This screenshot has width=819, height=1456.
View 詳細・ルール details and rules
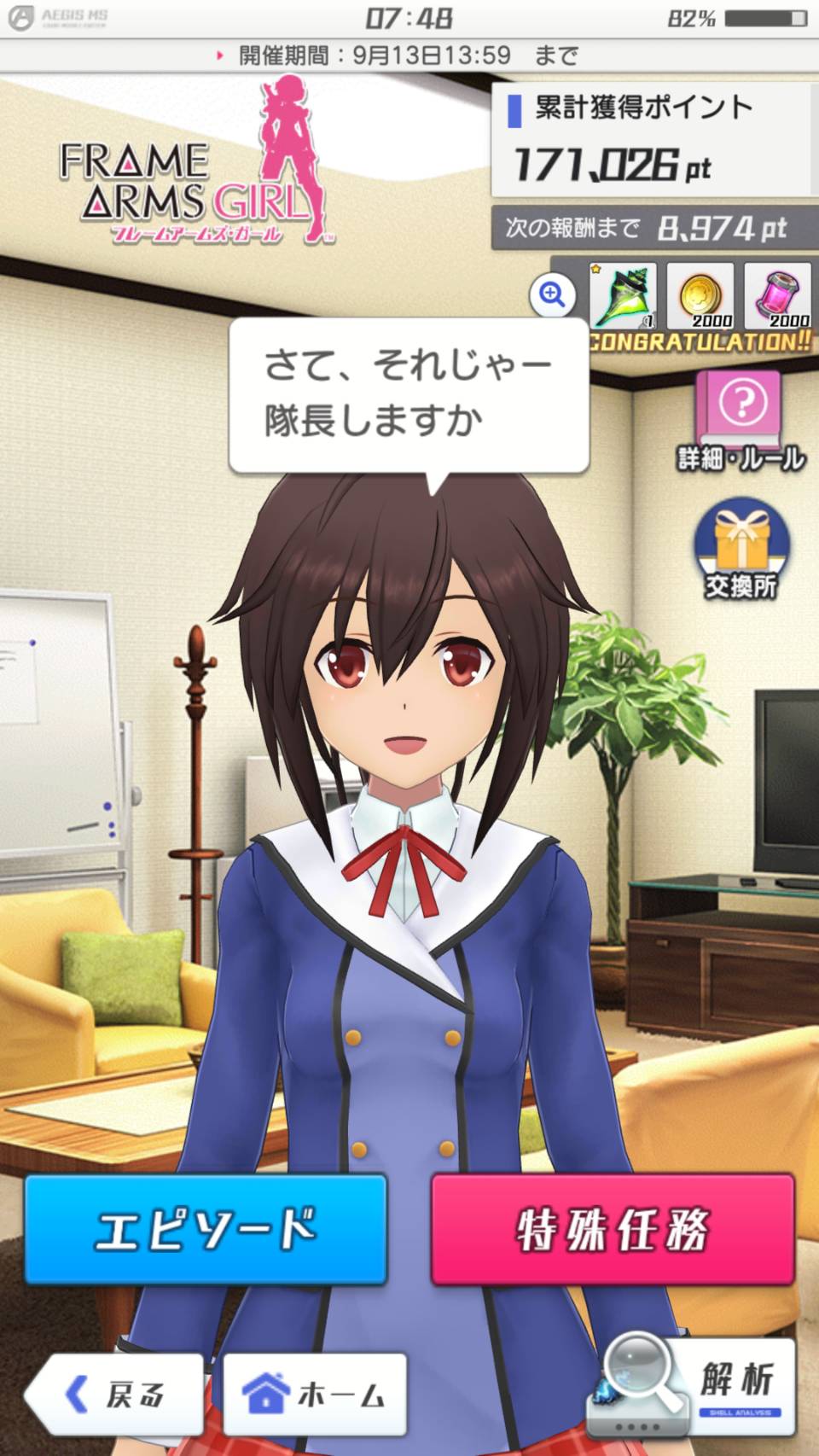pos(741,422)
